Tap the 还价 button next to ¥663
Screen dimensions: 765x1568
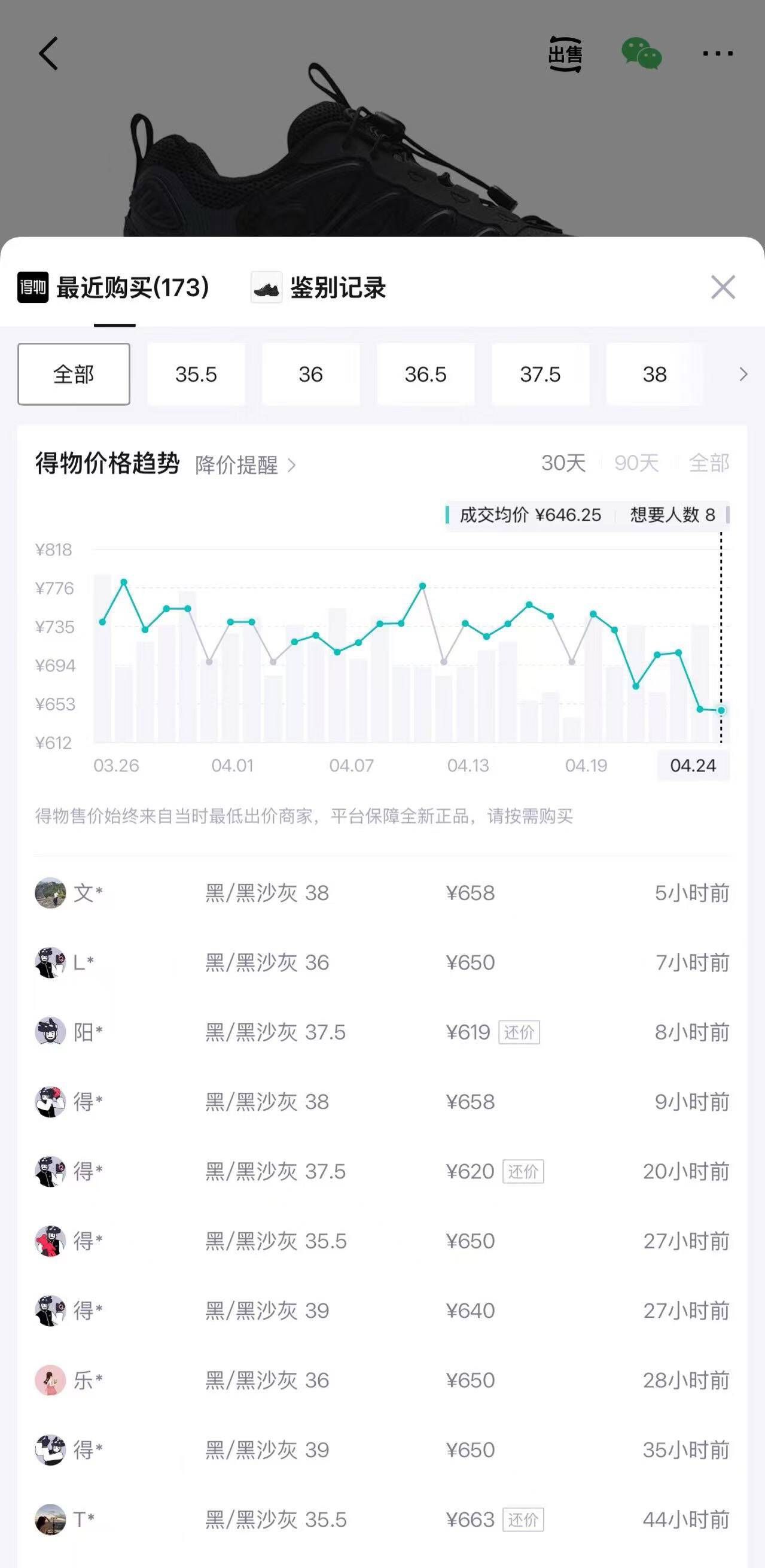[x=524, y=1520]
